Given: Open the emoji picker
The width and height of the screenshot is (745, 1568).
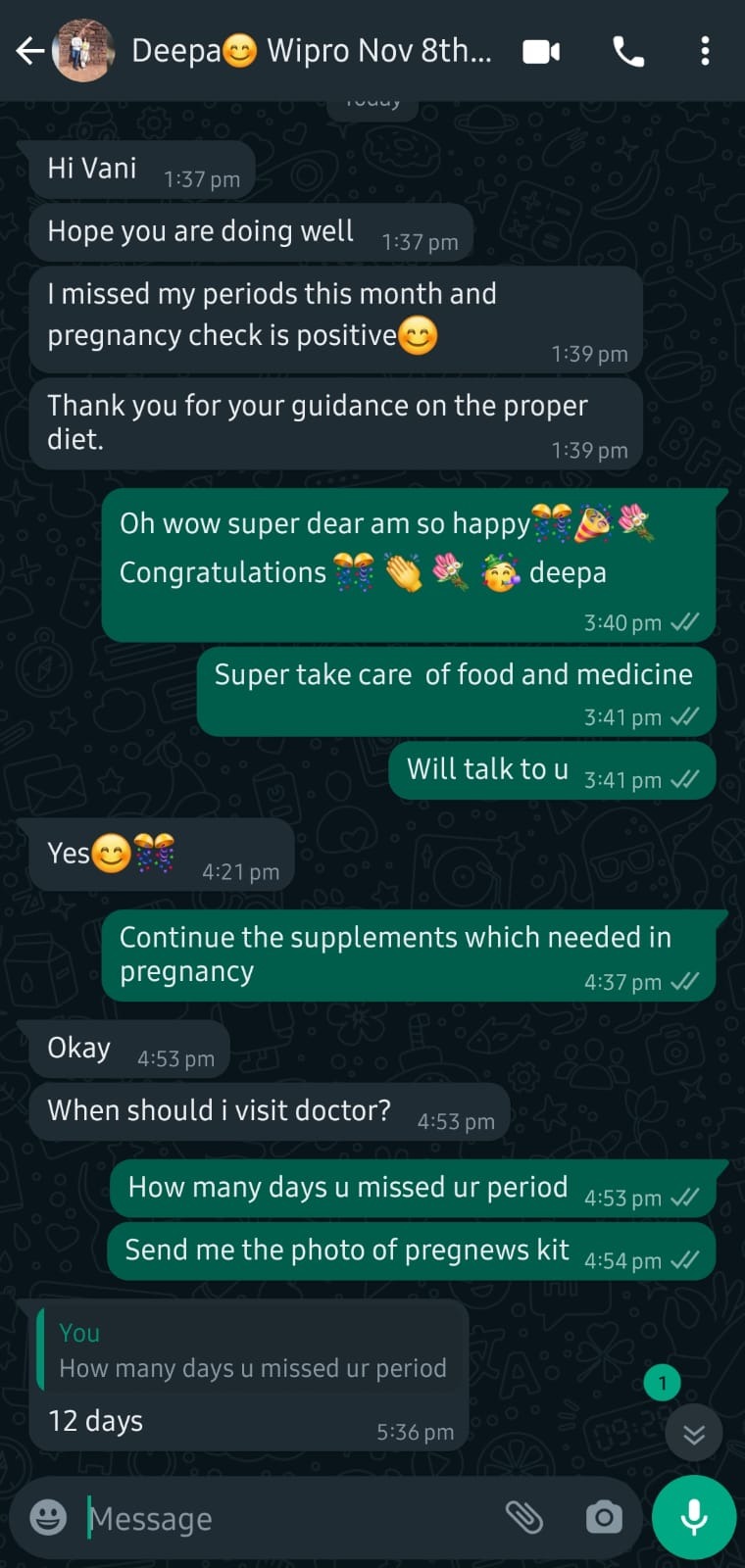Looking at the screenshot, I should (x=48, y=1518).
